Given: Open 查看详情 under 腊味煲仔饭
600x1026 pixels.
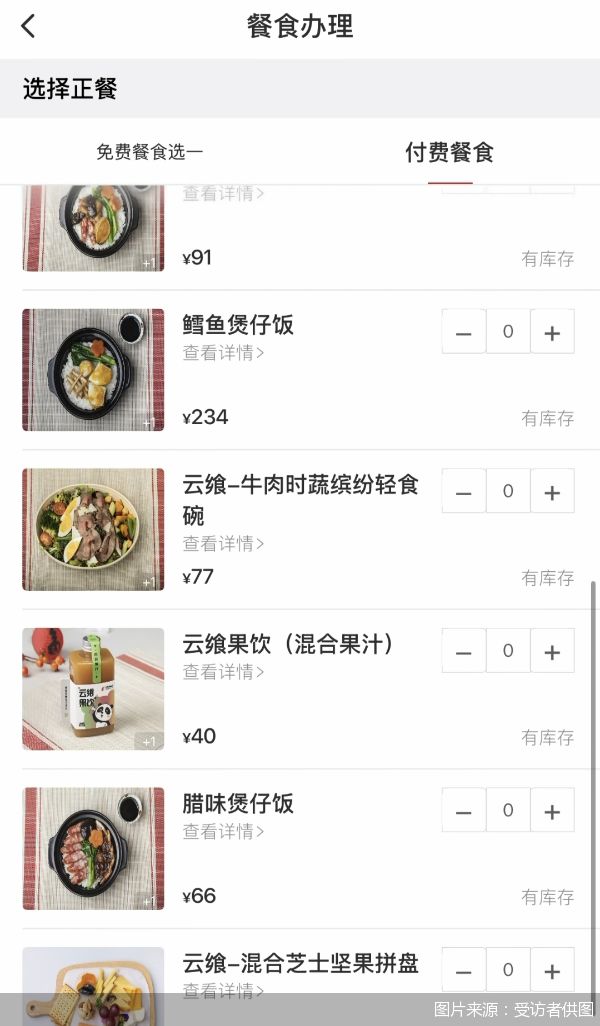Looking at the screenshot, I should (x=223, y=831).
